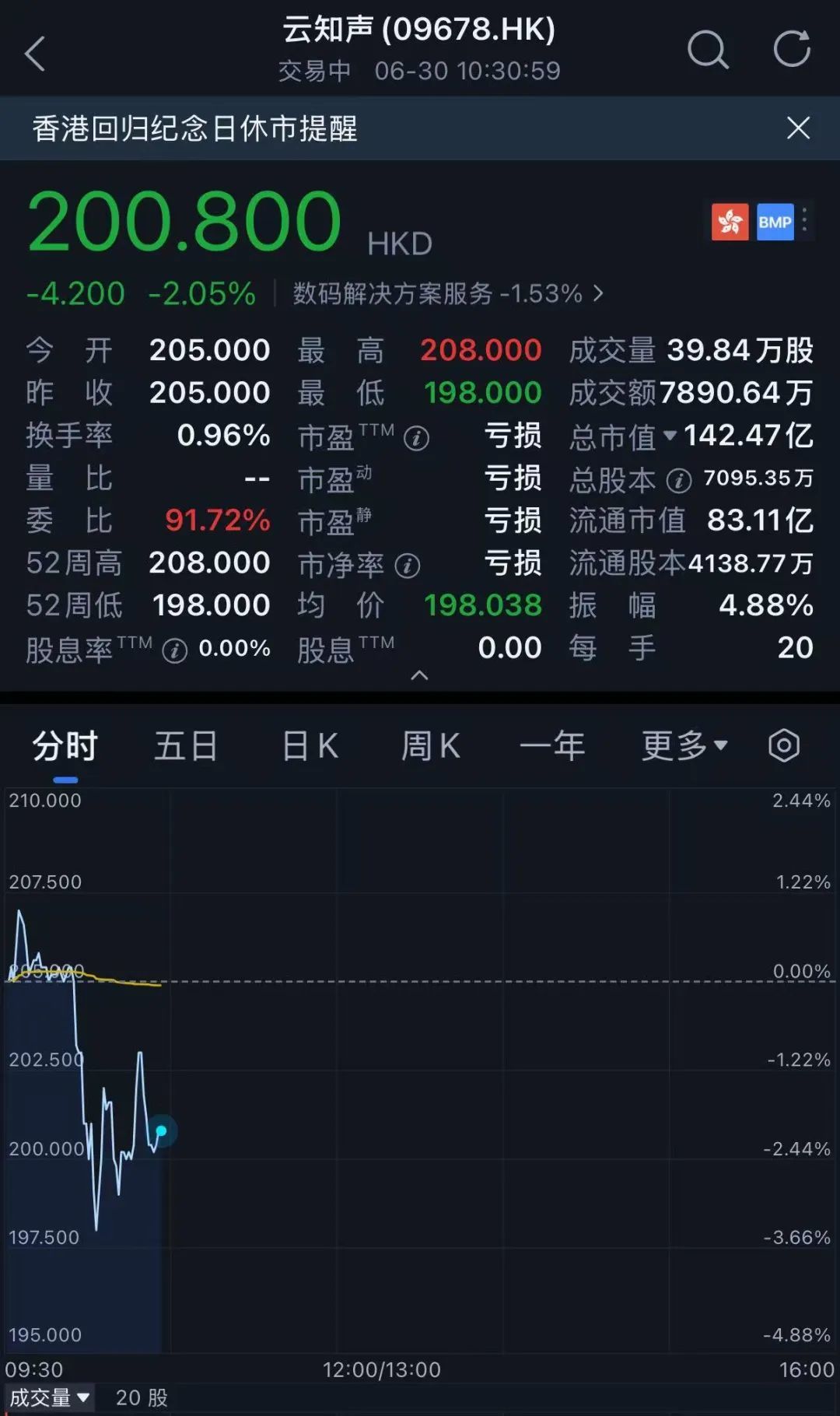Tap the refresh icon to reload quotes
This screenshot has height=1416, width=840.
[792, 49]
